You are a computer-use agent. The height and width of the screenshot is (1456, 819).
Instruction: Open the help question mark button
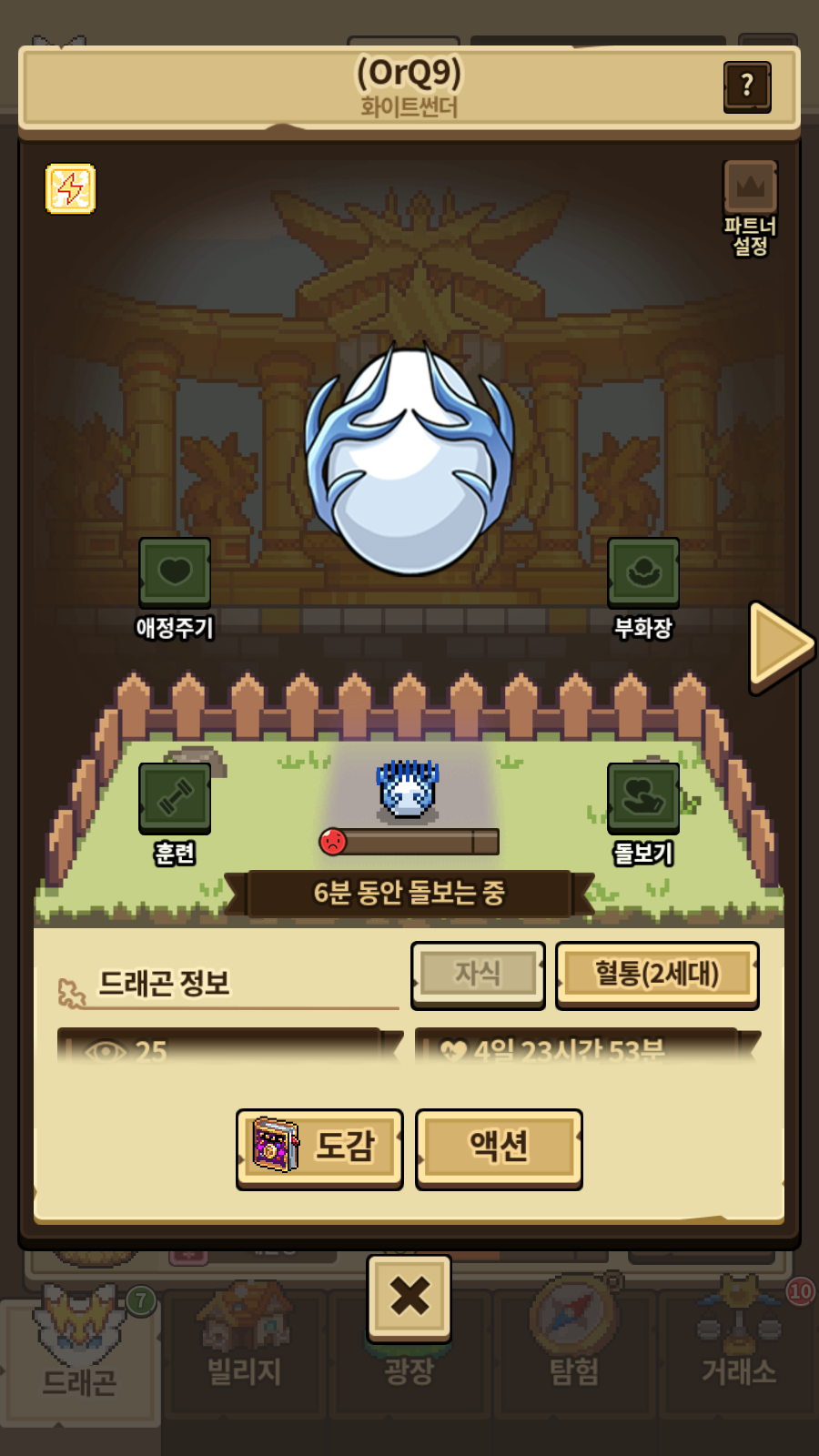[x=747, y=86]
